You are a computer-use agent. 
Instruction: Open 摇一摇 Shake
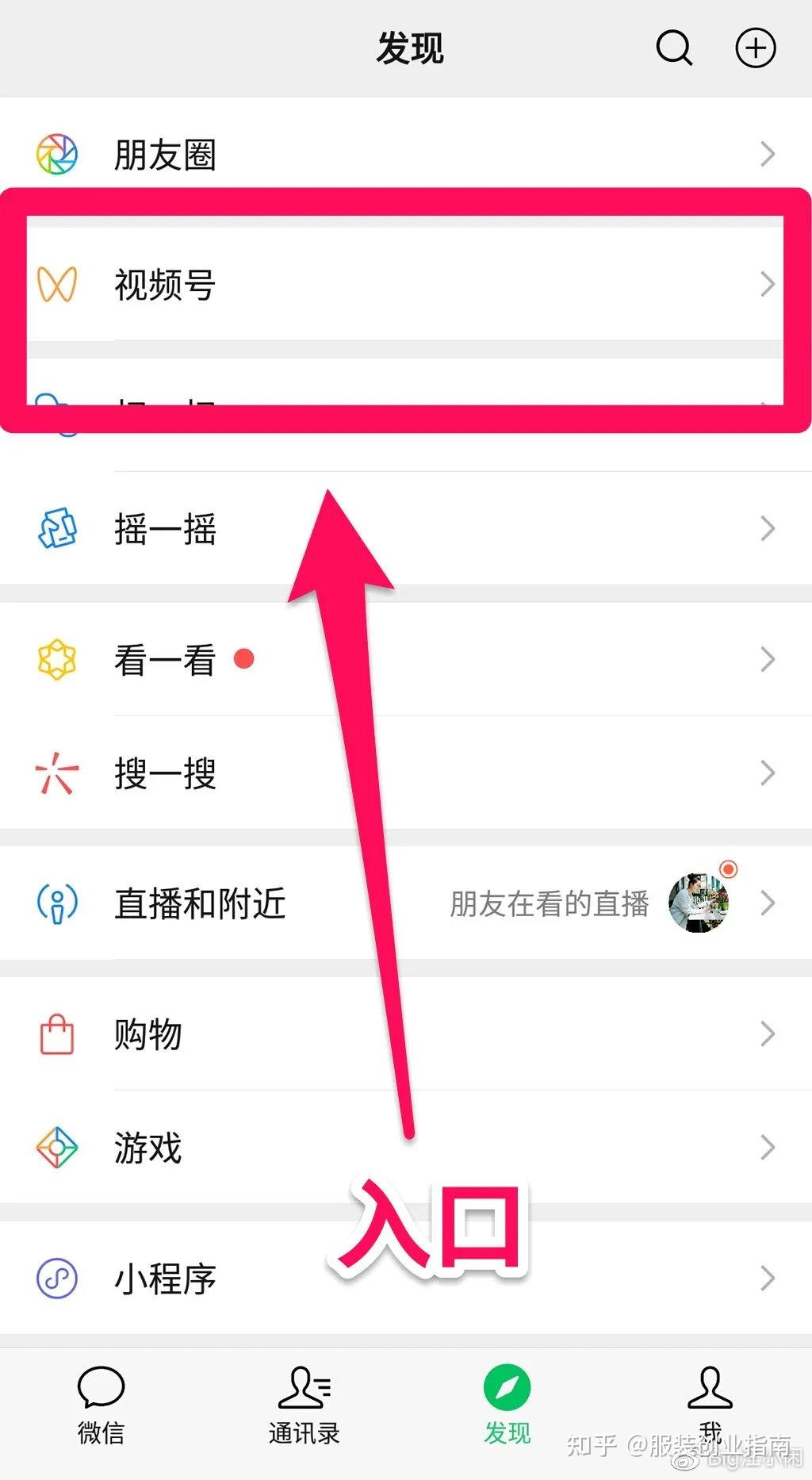164,529
